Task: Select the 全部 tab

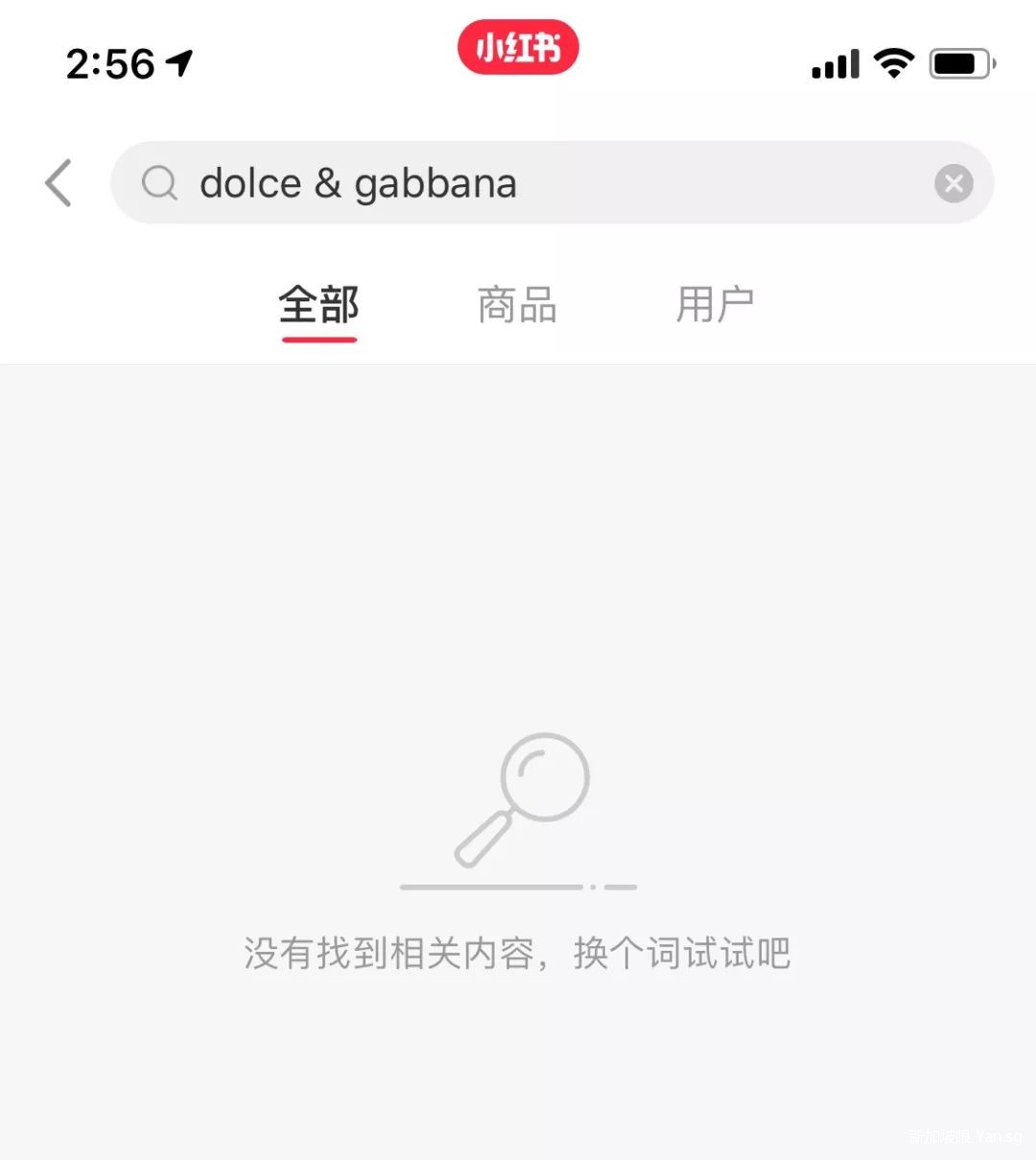Action: click(319, 306)
